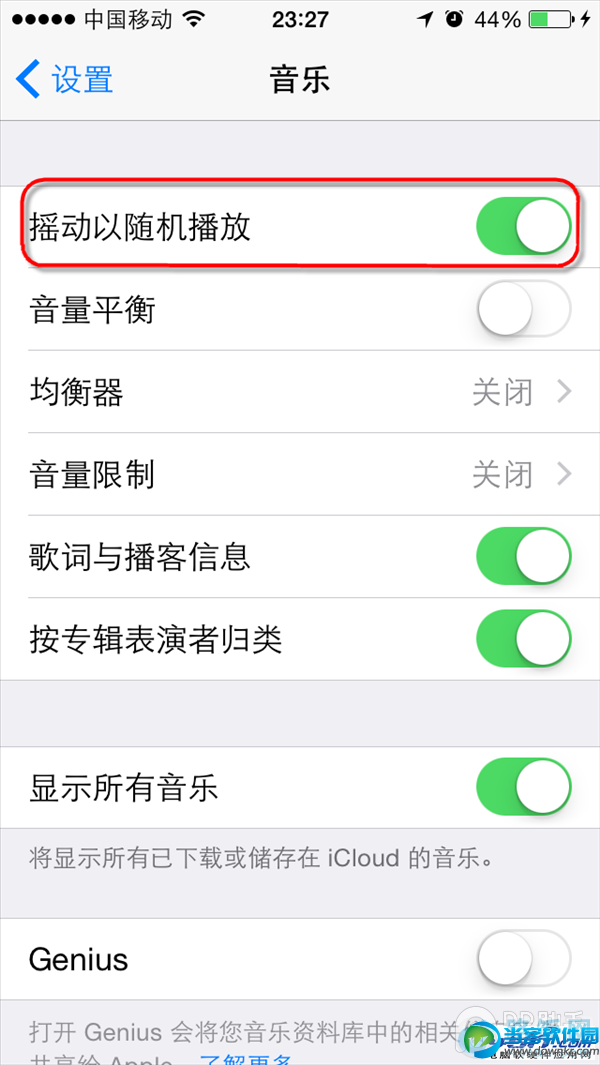
Task: Open 音量限制 settings
Action: tap(300, 474)
